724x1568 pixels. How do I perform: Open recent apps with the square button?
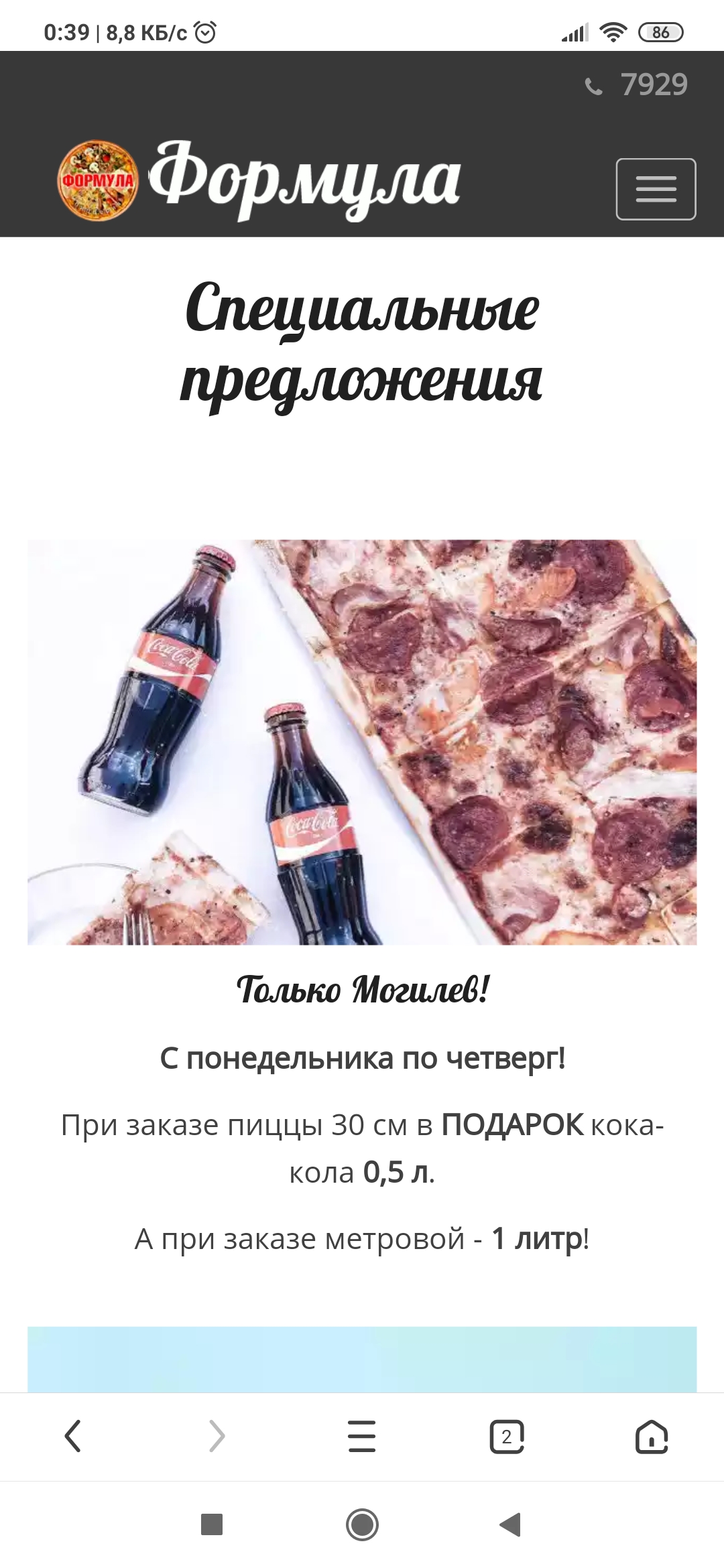coord(212,1526)
